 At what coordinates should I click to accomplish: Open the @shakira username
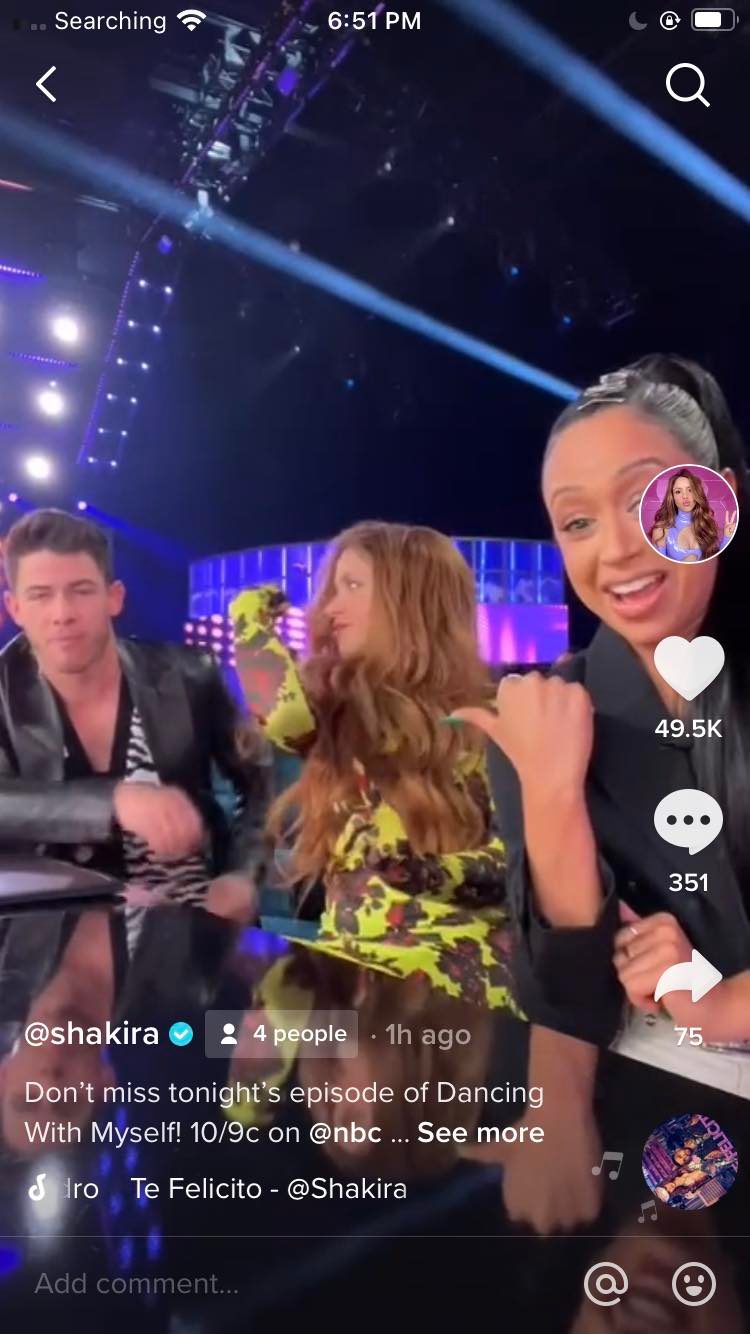[x=92, y=1034]
